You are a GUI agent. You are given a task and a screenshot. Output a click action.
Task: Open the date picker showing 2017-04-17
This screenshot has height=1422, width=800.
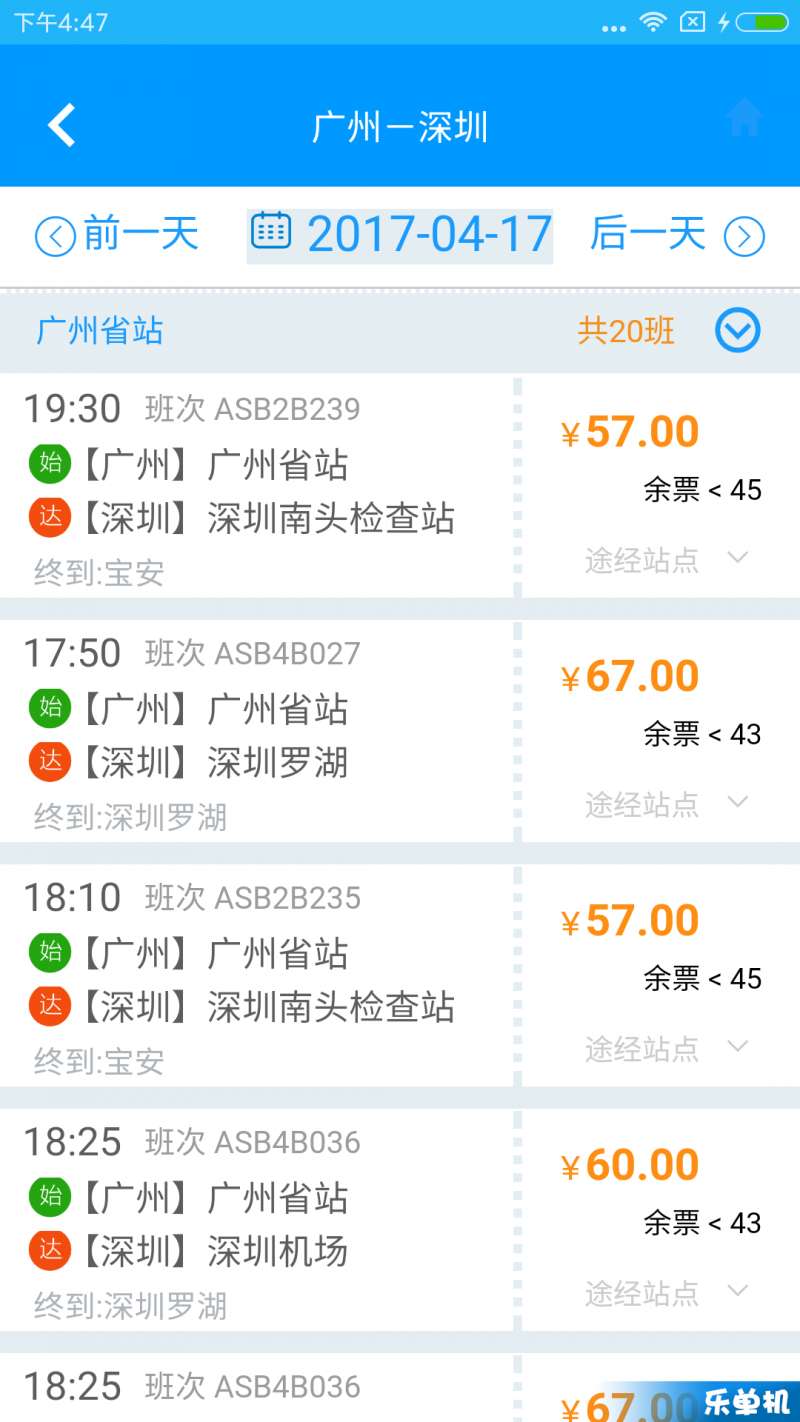[400, 236]
